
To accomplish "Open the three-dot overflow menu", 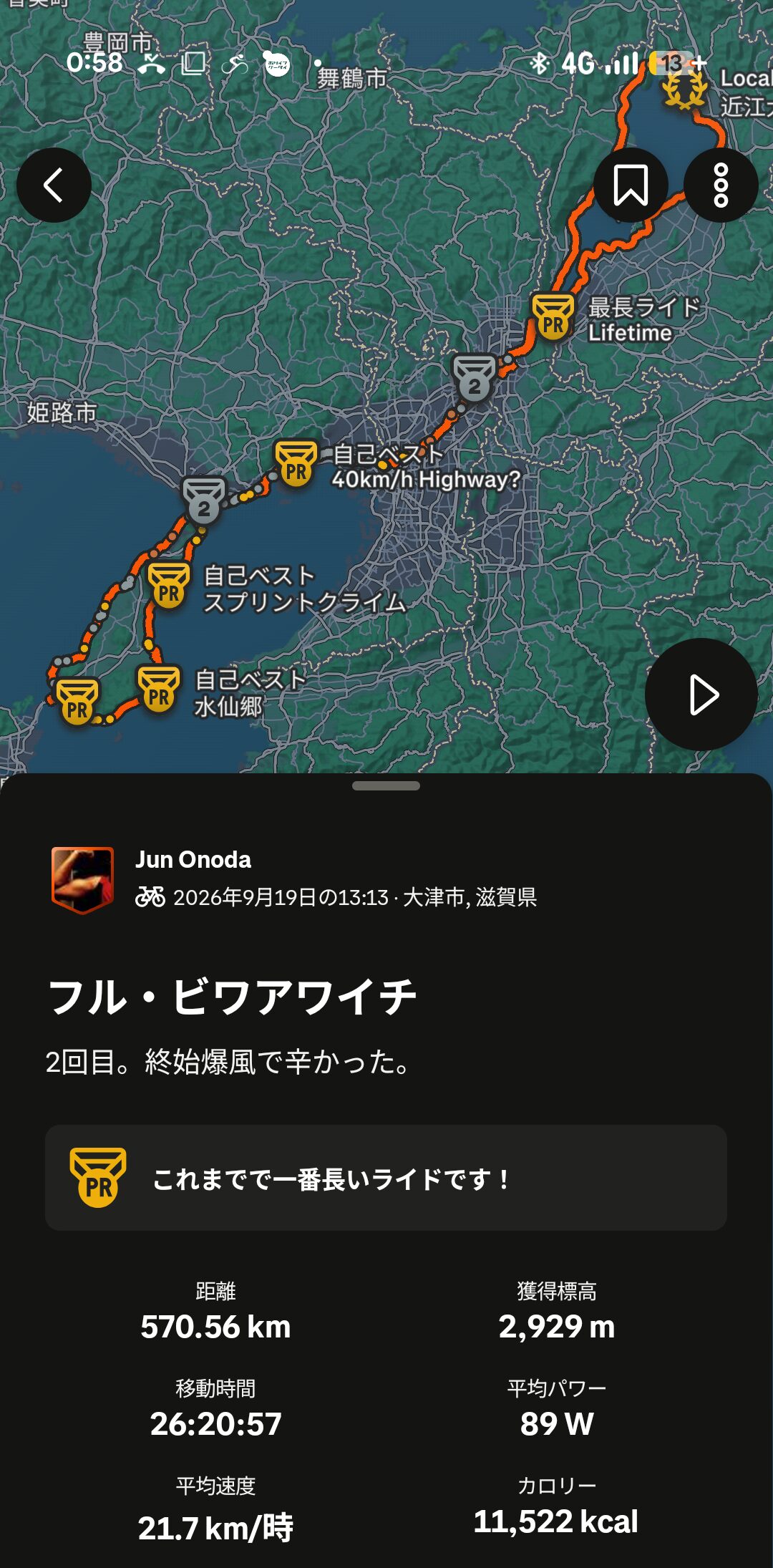I will [x=721, y=185].
